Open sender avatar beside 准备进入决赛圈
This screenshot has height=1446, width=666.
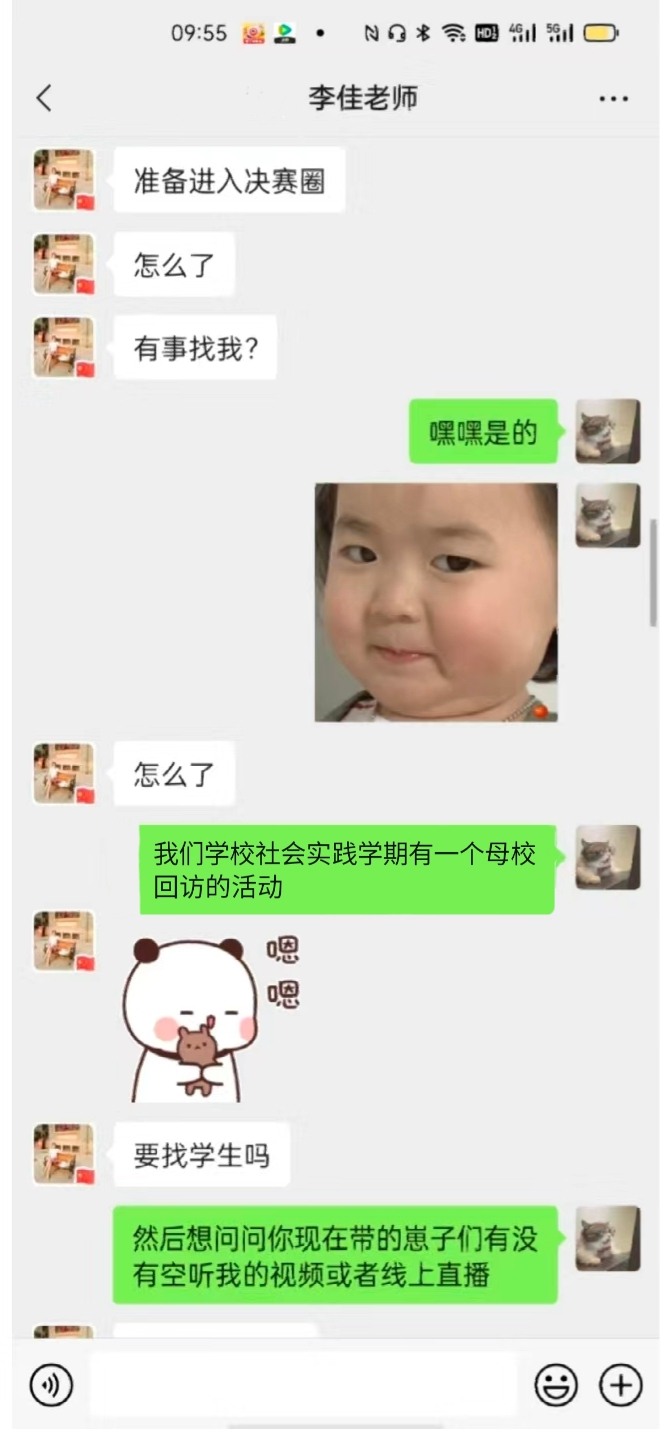point(63,180)
